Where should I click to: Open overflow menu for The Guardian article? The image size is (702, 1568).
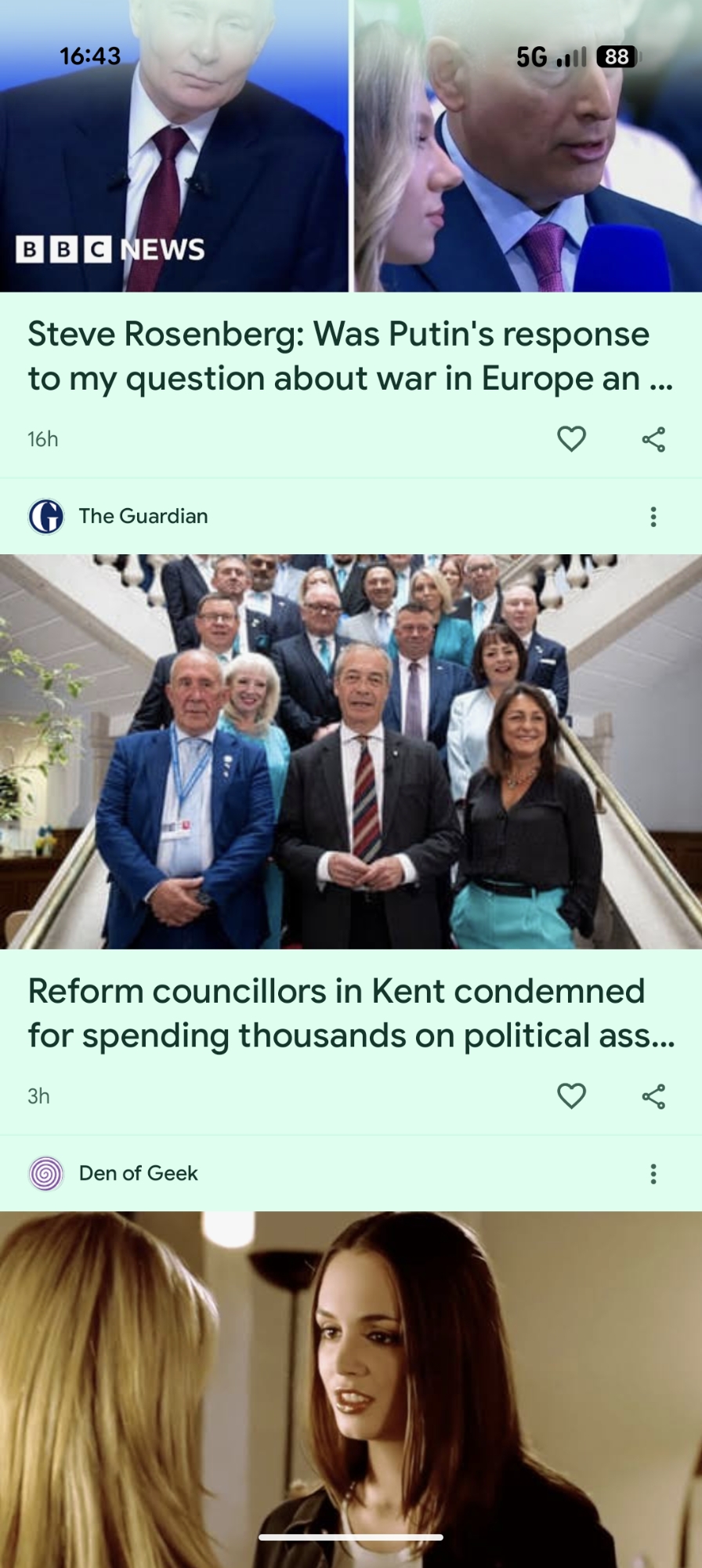point(653,517)
